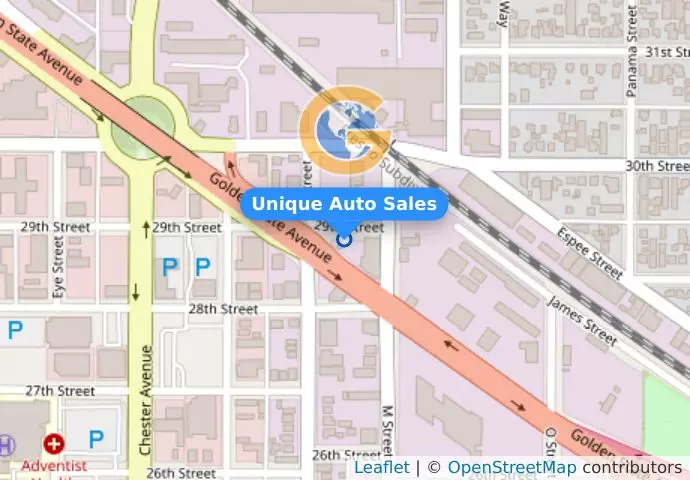Open the Leaflet attribution link
This screenshot has height=480, width=690.
coord(381,467)
